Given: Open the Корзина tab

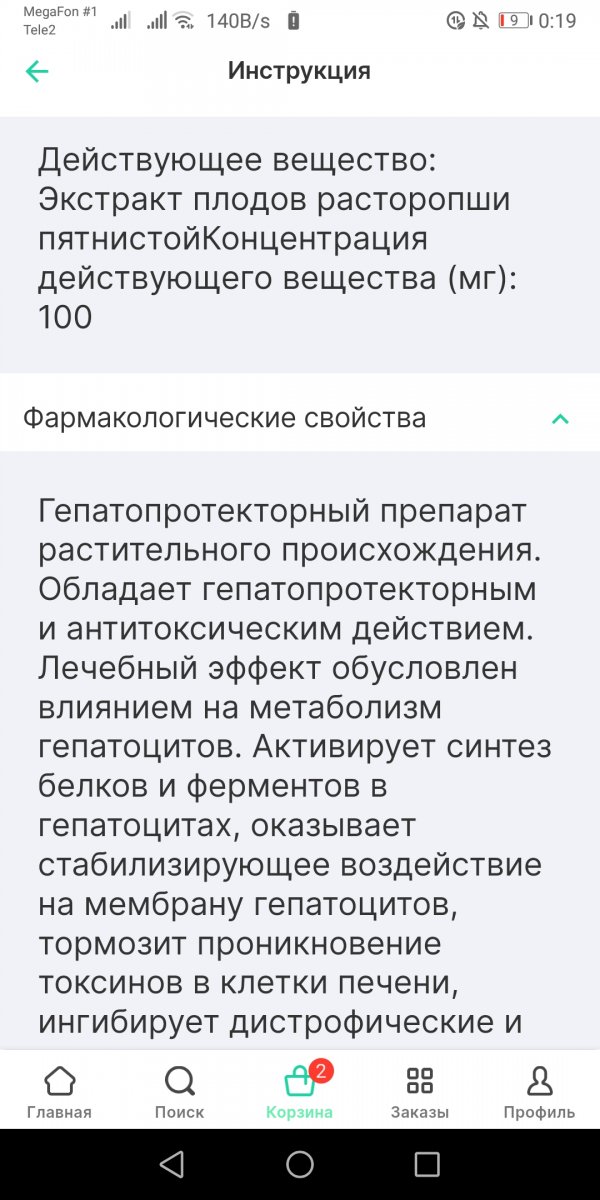Looking at the screenshot, I should coord(300,1091).
